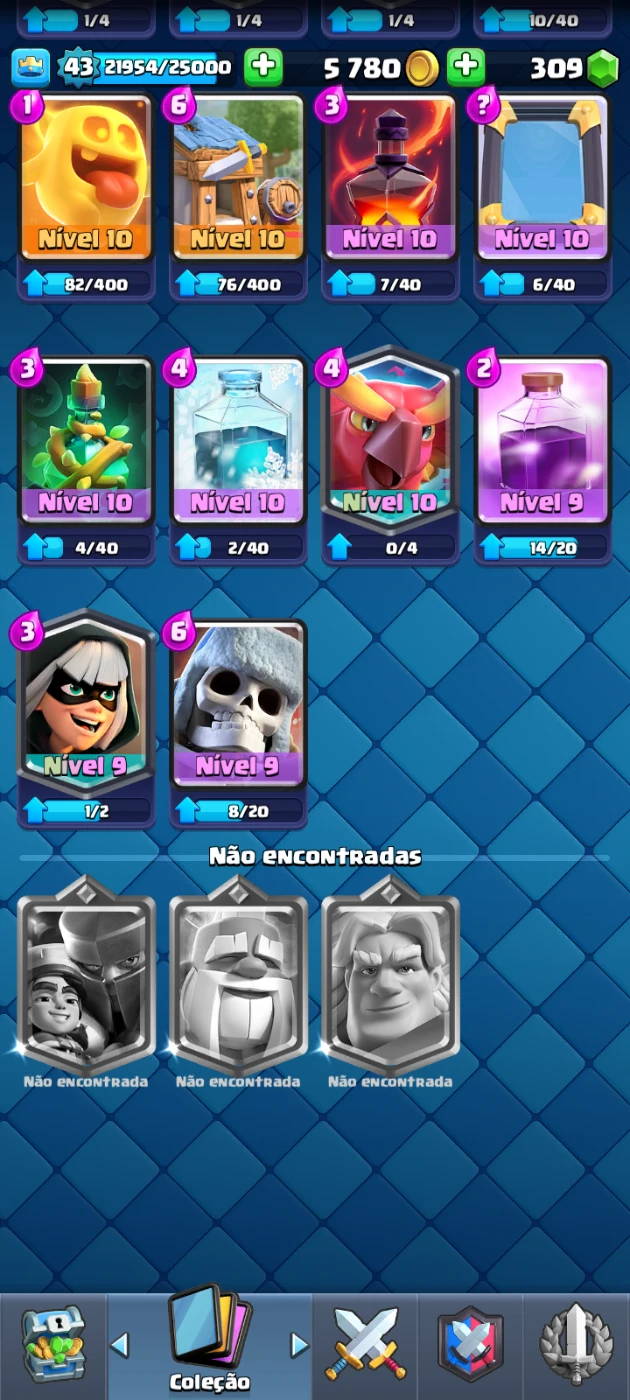Go to the events sword-and-laurel tab
This screenshot has height=1400, width=630.
click(577, 1345)
